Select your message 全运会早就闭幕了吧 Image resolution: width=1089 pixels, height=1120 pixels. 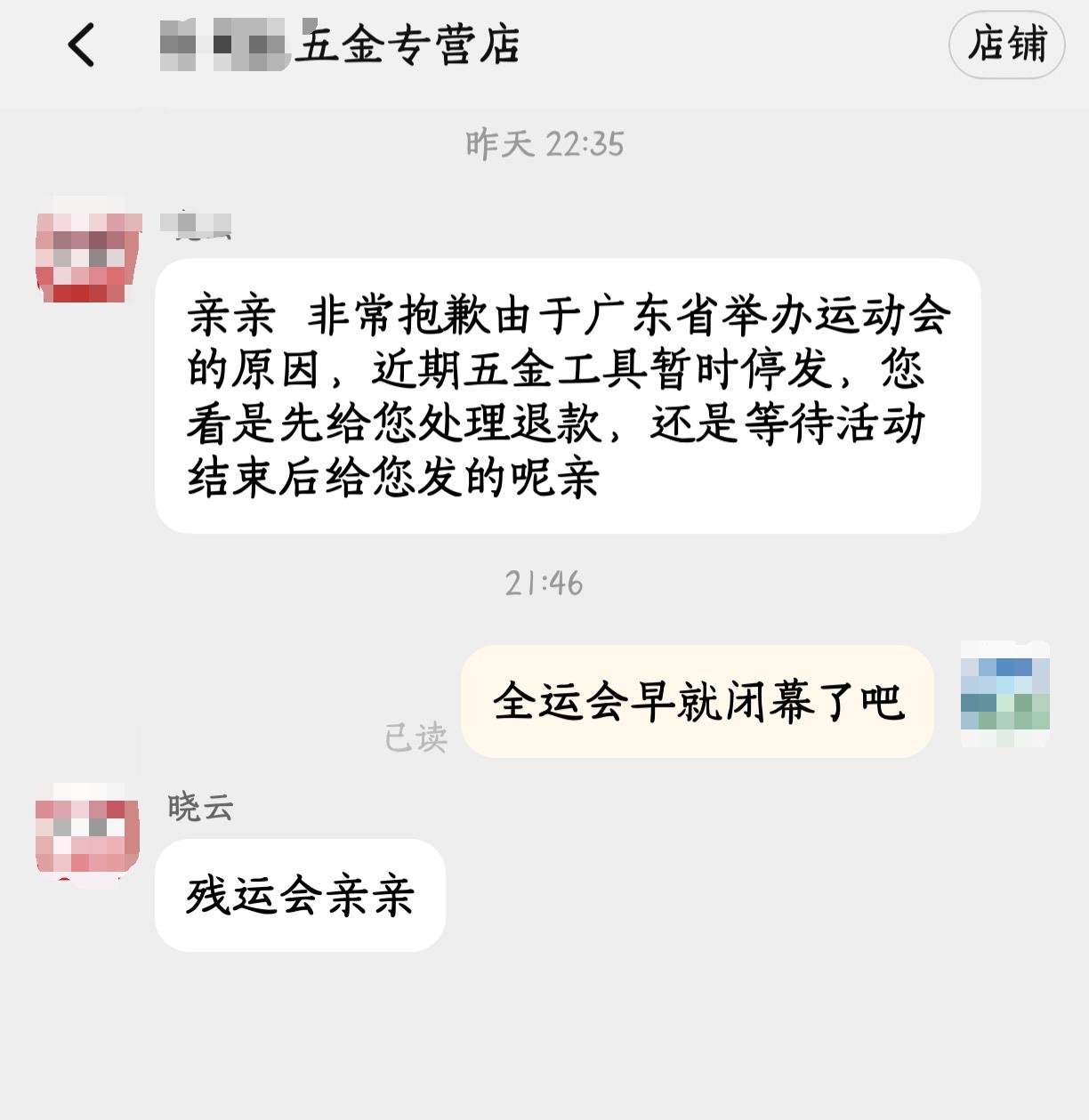coord(698,703)
